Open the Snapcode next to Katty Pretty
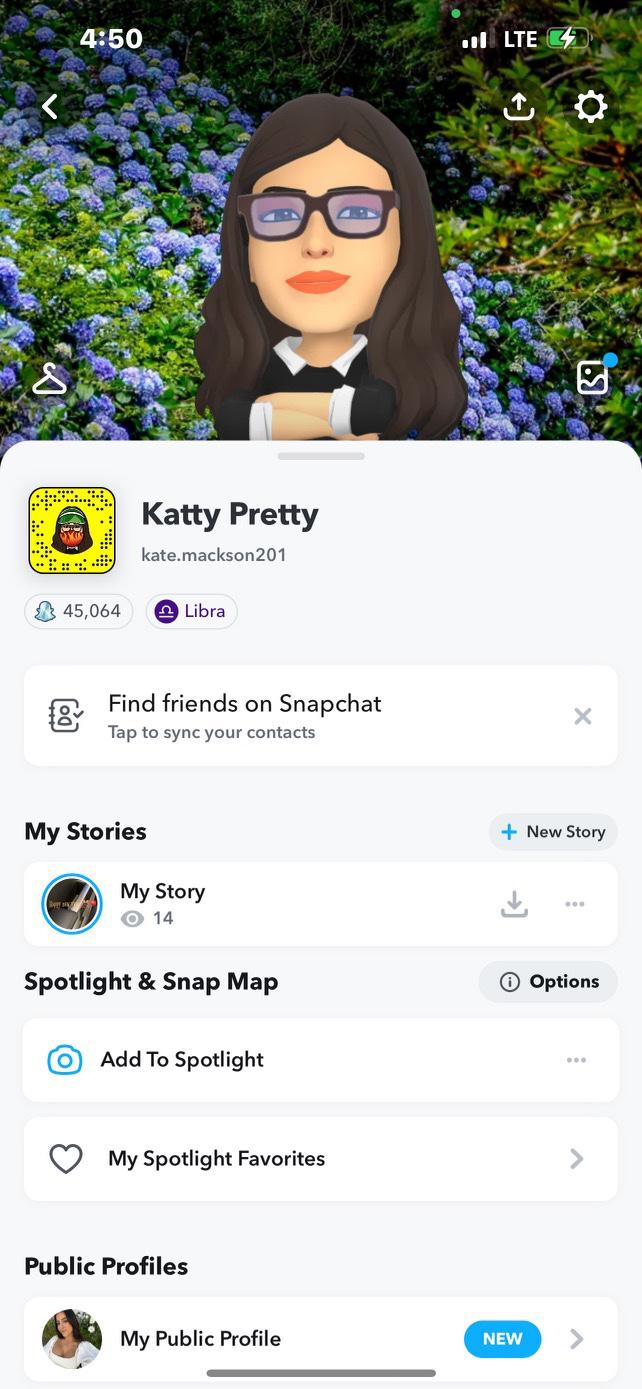Viewport: 642px width, 1389px height. point(72,530)
